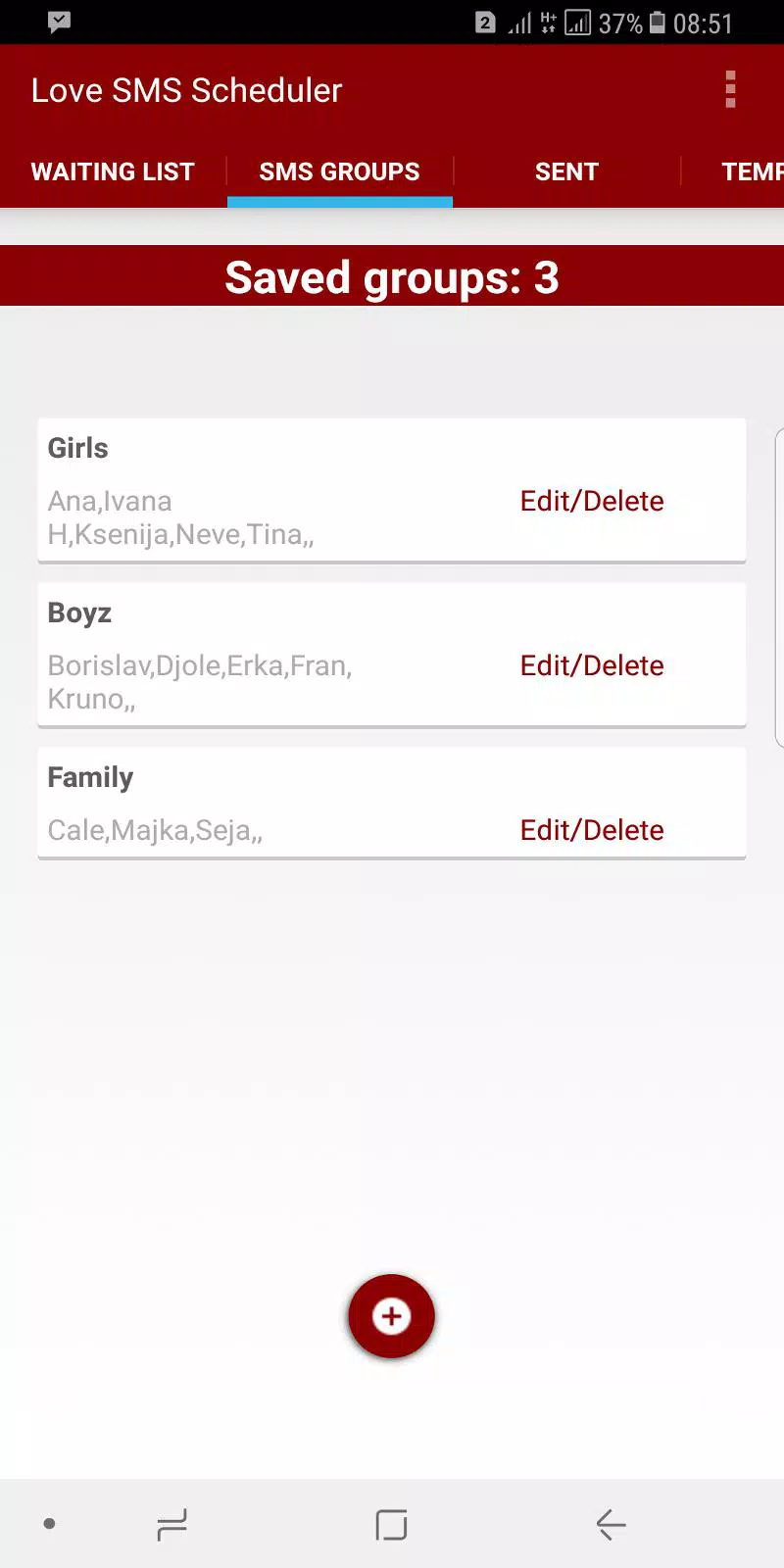Switch to the WAITING LIST tab

click(112, 171)
